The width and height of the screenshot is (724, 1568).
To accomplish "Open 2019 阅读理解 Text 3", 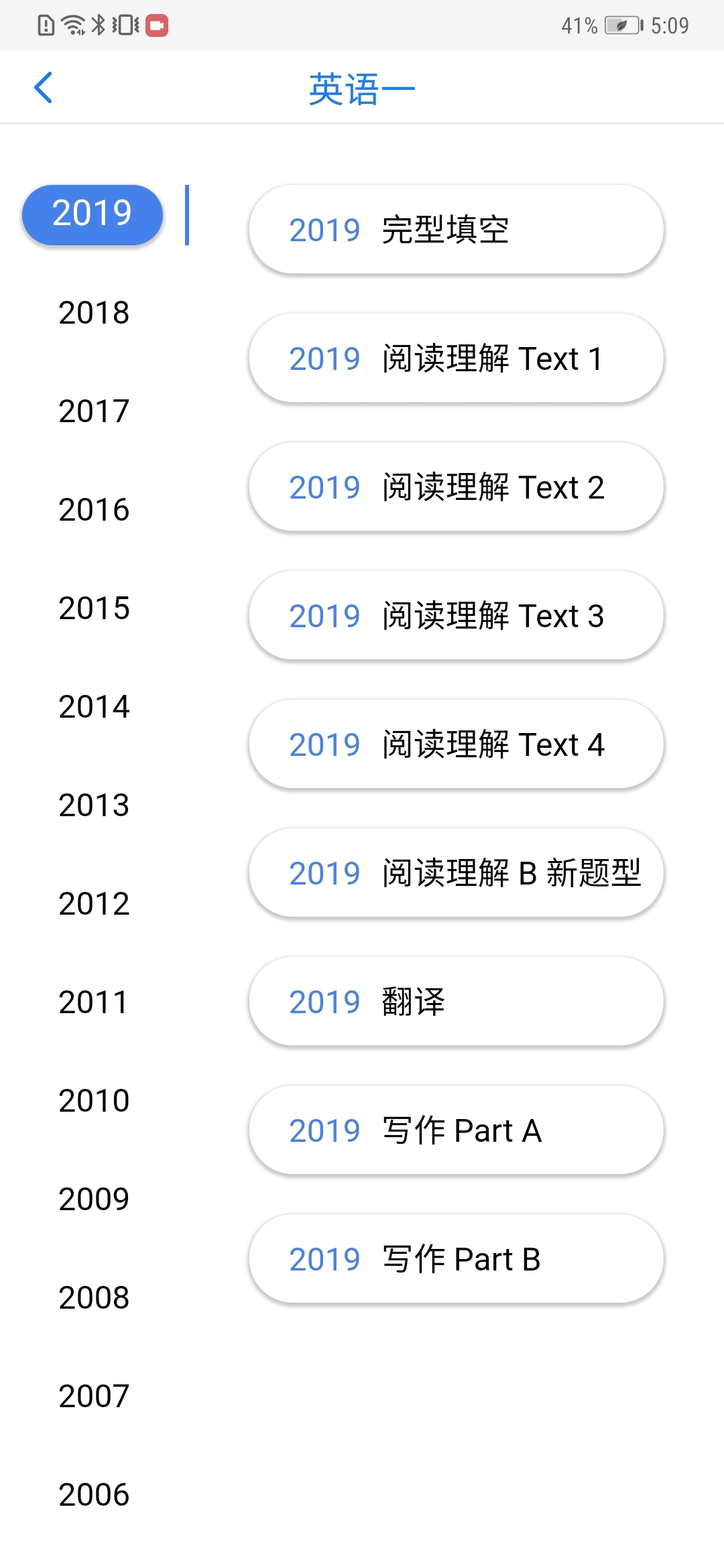I will click(x=455, y=615).
